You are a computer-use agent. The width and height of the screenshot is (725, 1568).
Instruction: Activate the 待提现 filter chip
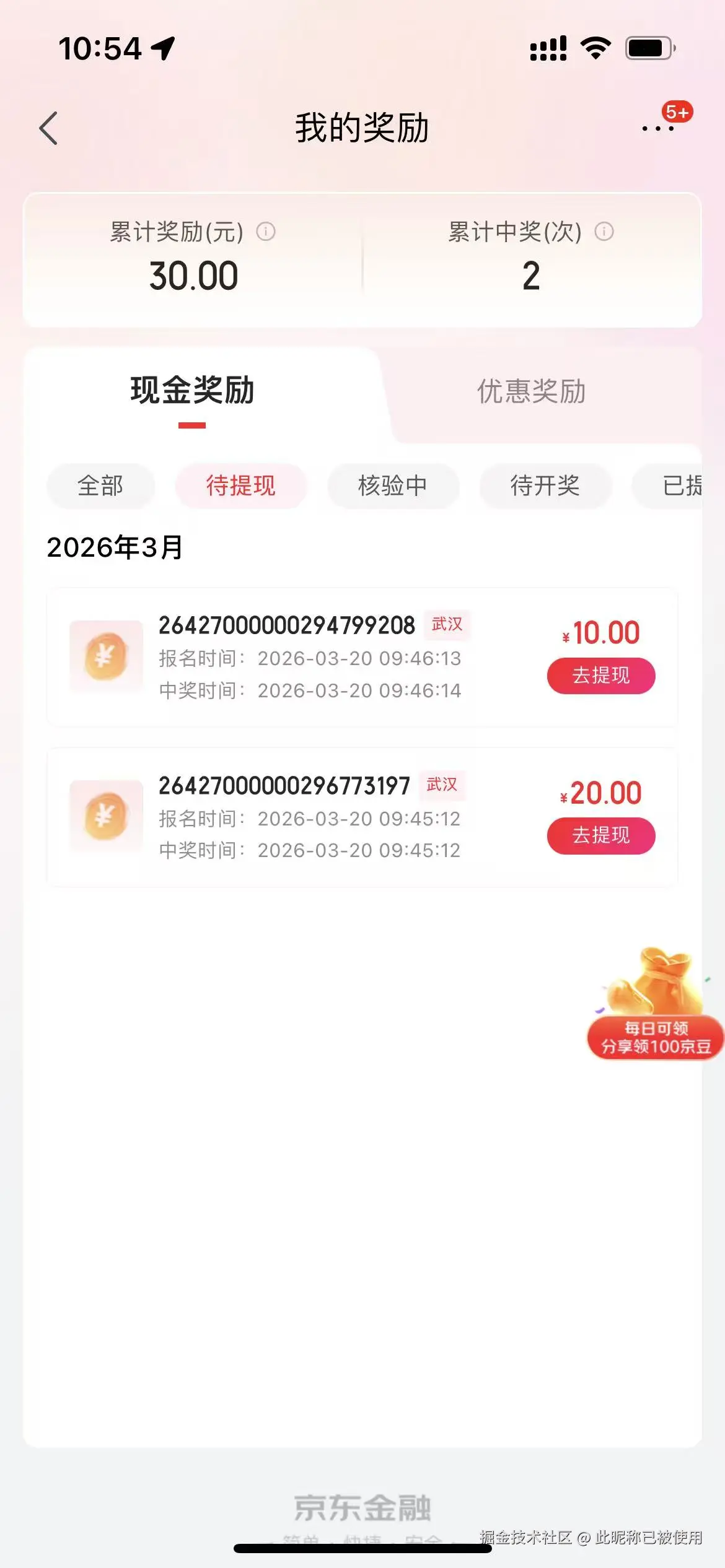(x=242, y=486)
